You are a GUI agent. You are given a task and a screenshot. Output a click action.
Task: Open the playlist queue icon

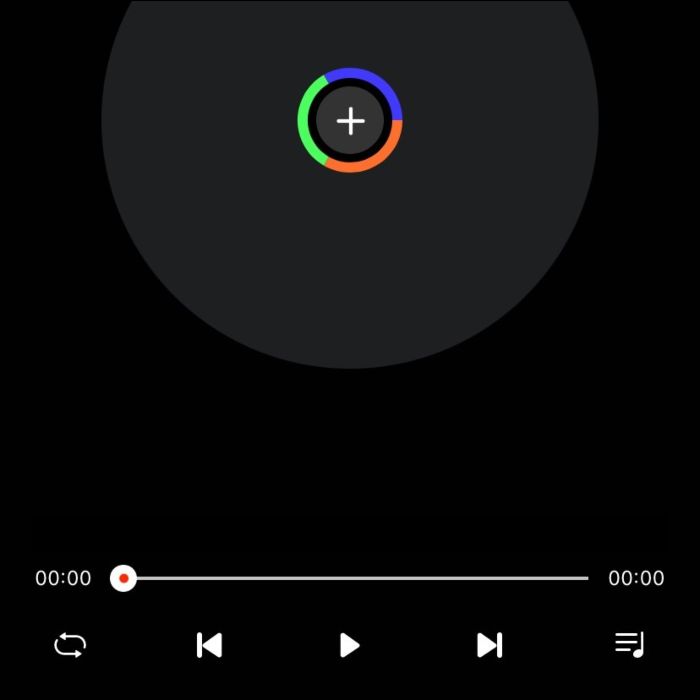tap(629, 645)
